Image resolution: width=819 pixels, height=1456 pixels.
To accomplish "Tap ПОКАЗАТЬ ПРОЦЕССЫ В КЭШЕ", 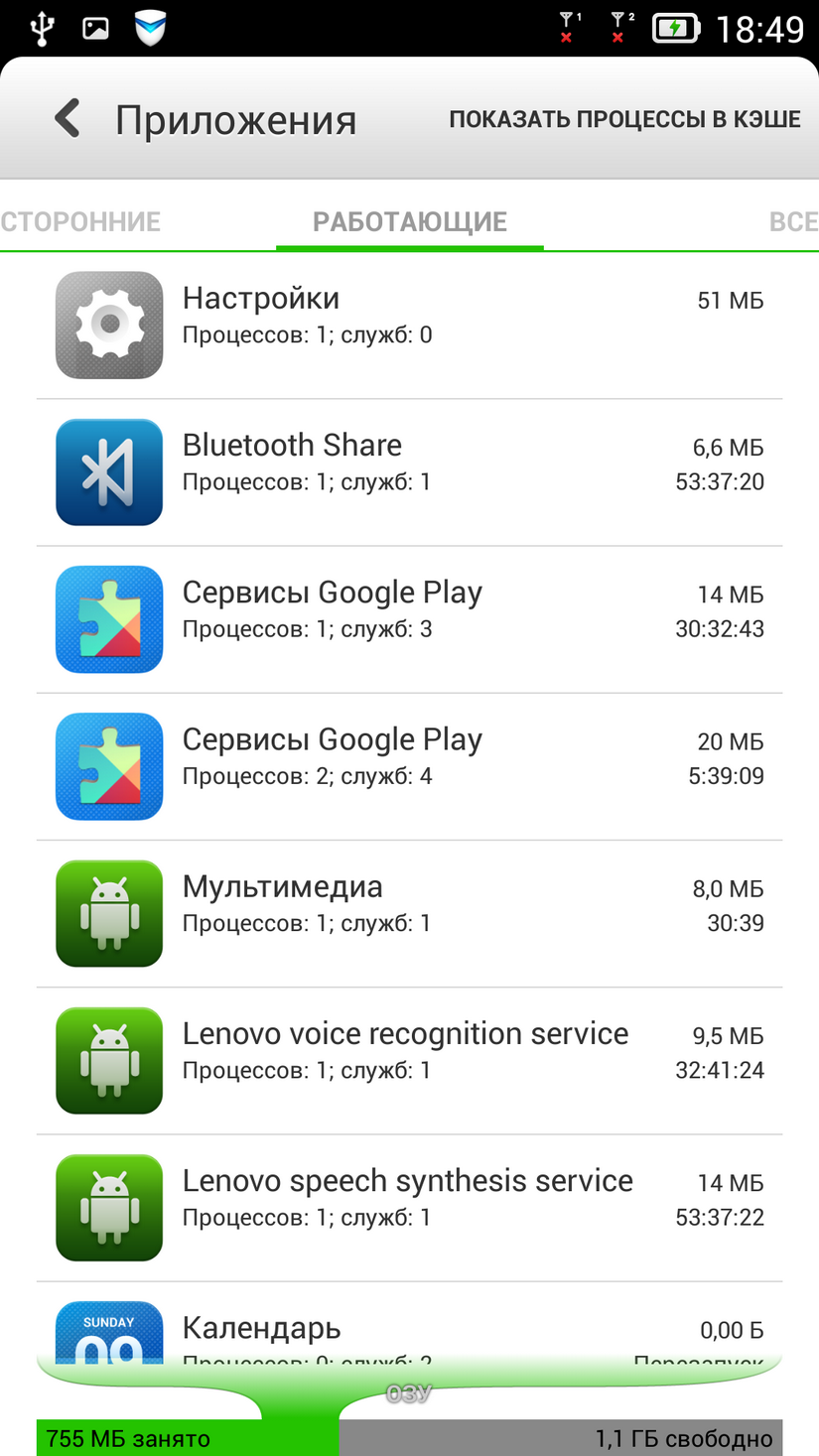I will (624, 119).
